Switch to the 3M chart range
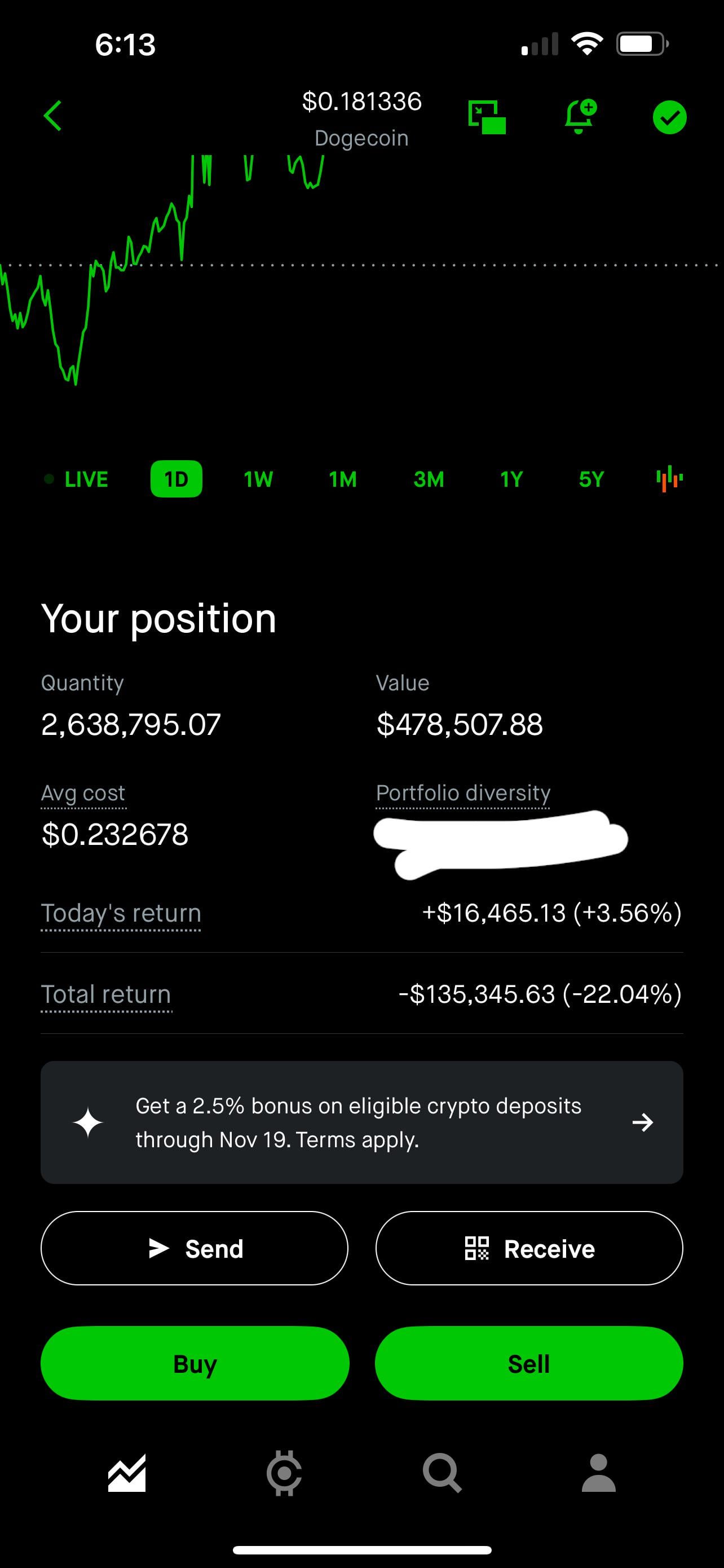The height and width of the screenshot is (1568, 724). [429, 479]
